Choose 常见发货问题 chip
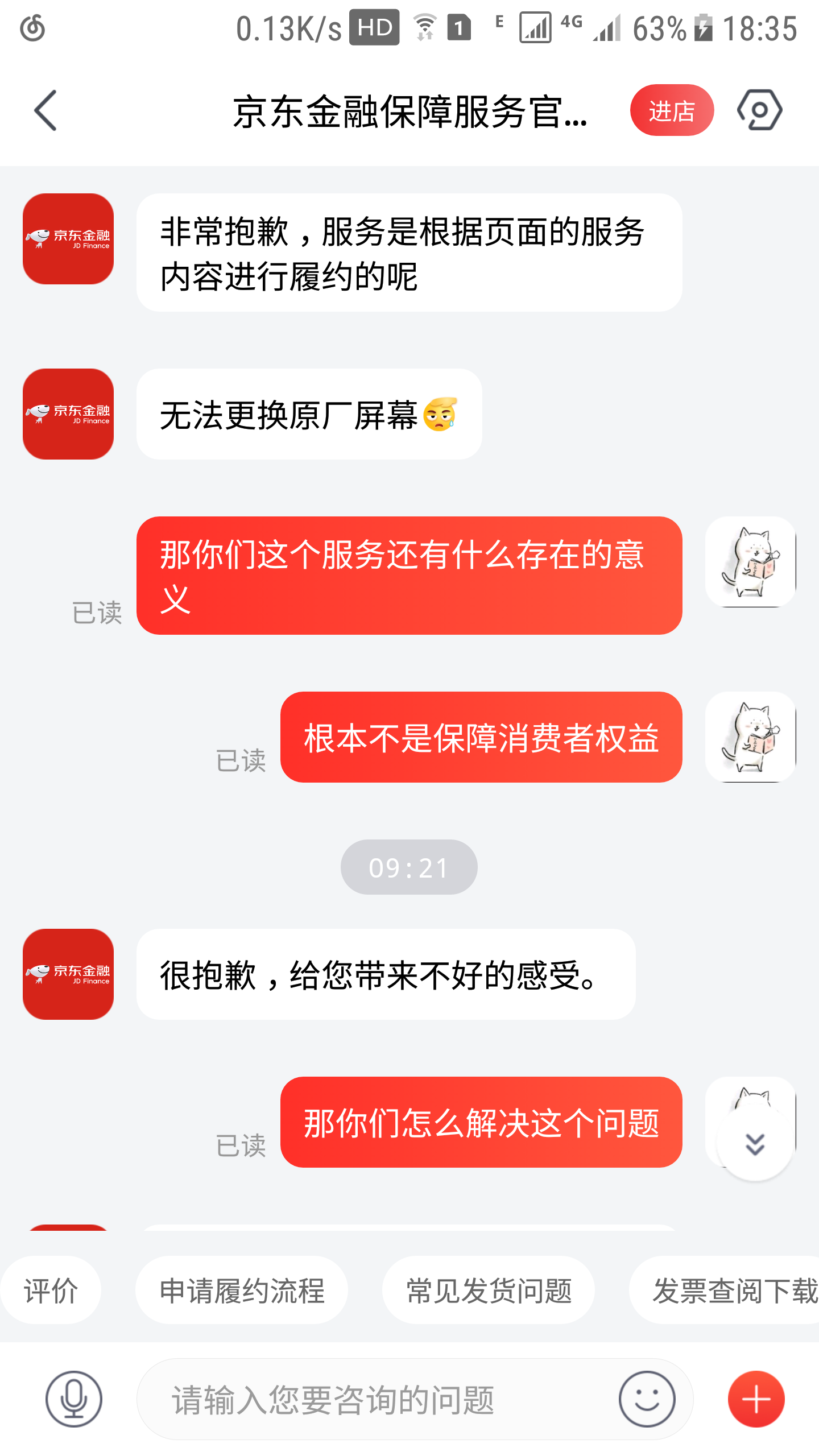 point(489,1290)
